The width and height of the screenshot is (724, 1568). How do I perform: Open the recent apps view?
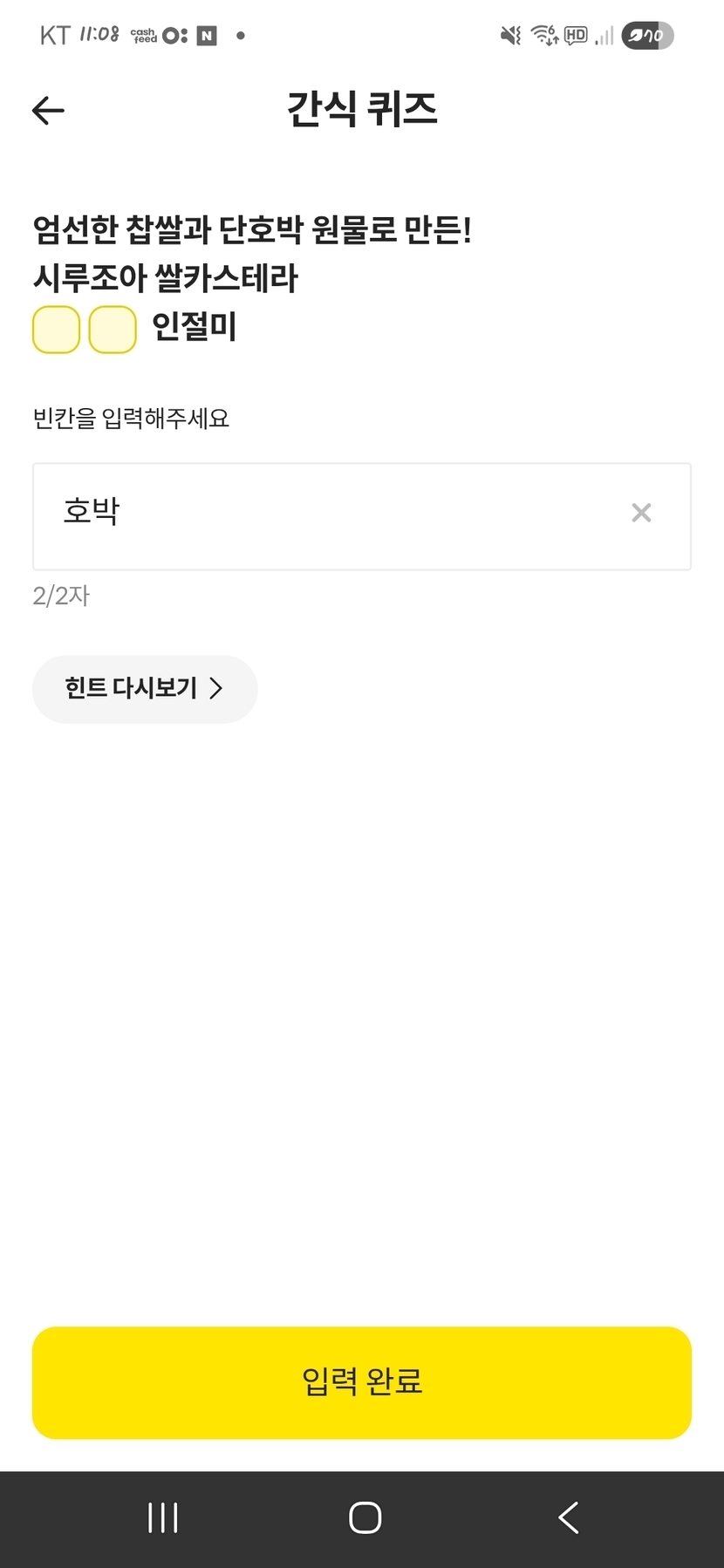coord(163,1517)
